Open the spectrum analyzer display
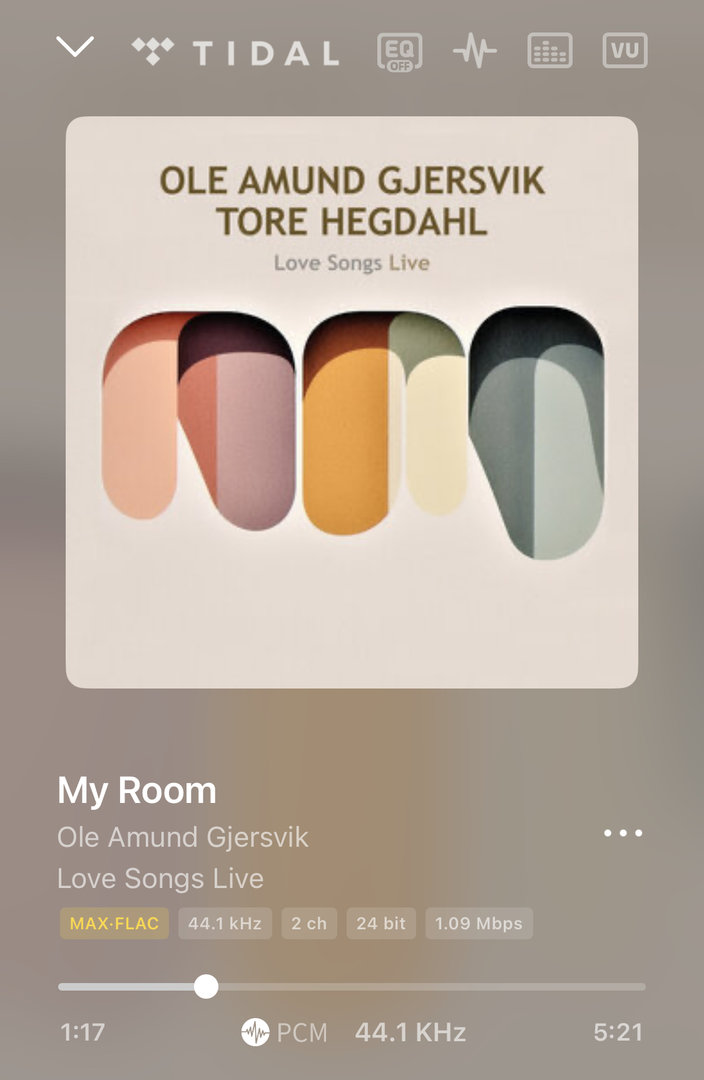 [x=550, y=51]
